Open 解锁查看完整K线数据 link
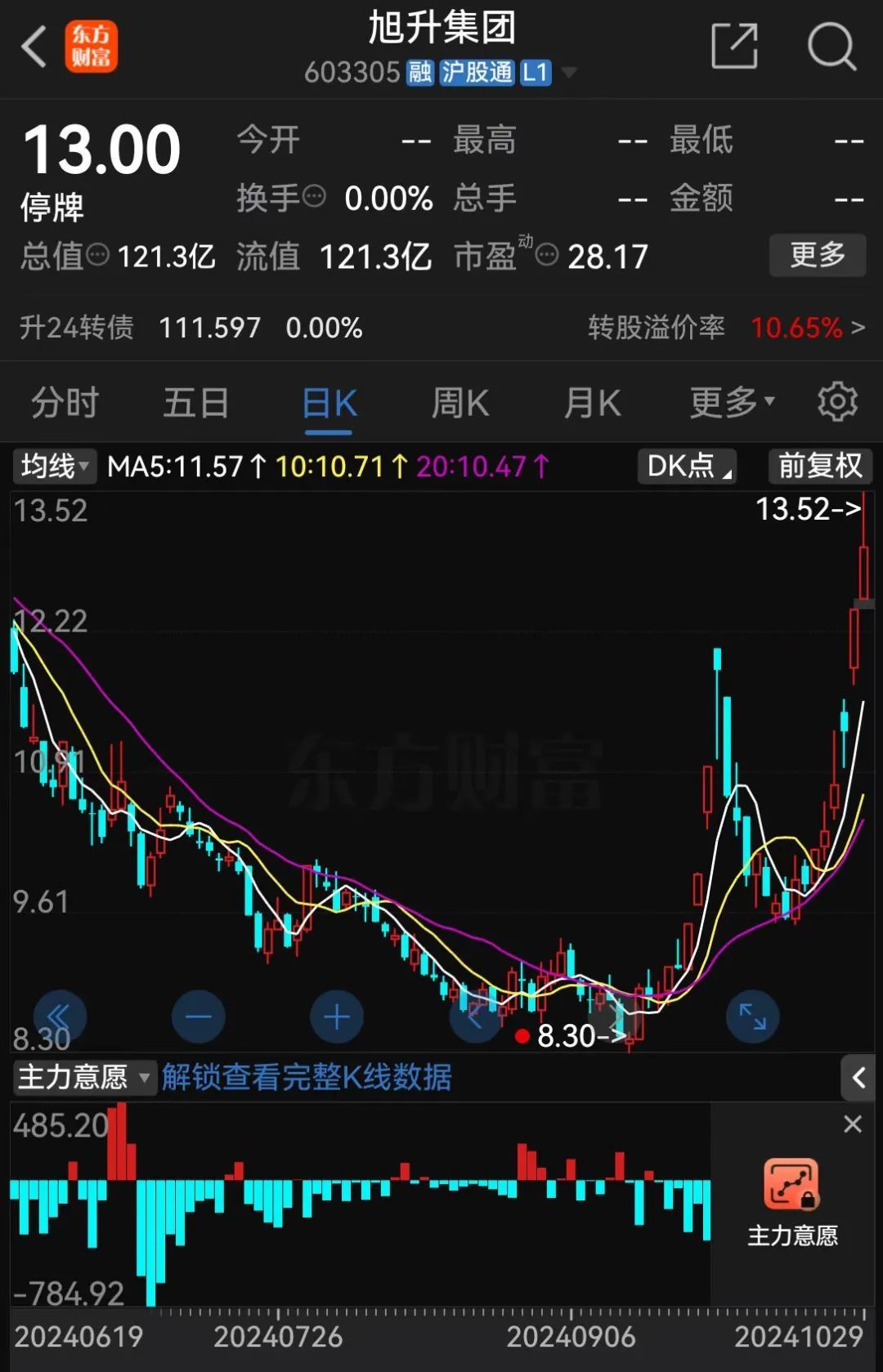Image resolution: width=883 pixels, height=1372 pixels. tap(307, 1077)
